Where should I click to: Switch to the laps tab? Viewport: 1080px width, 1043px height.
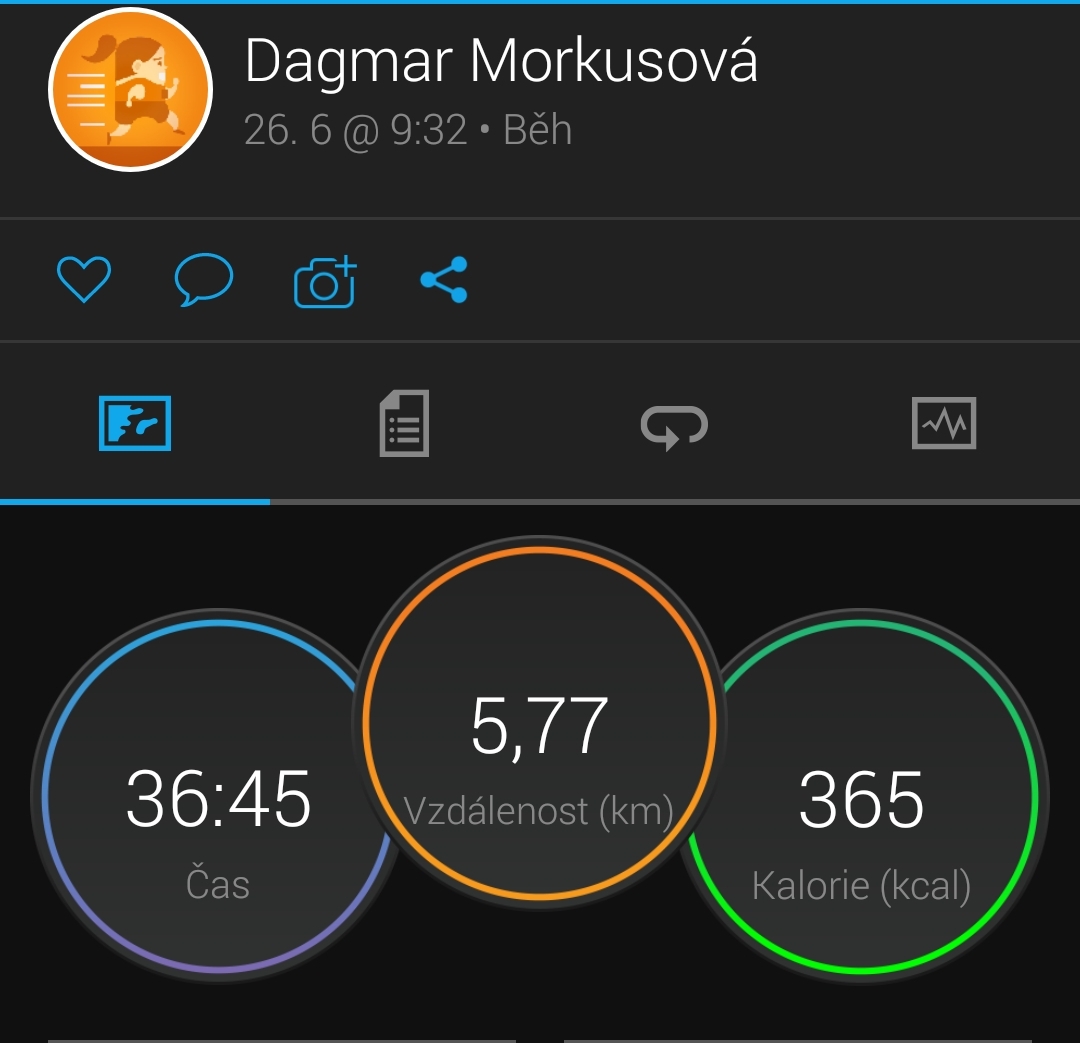tap(674, 425)
